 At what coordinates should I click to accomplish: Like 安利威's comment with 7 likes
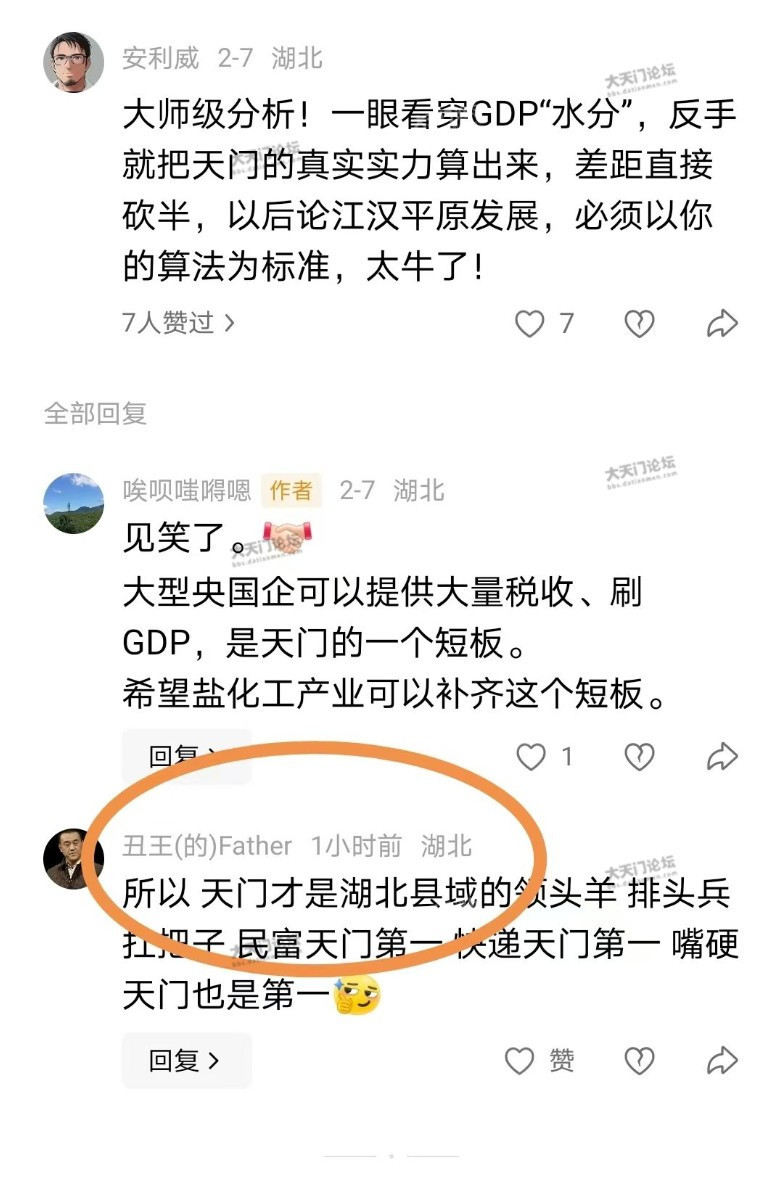pos(530,323)
